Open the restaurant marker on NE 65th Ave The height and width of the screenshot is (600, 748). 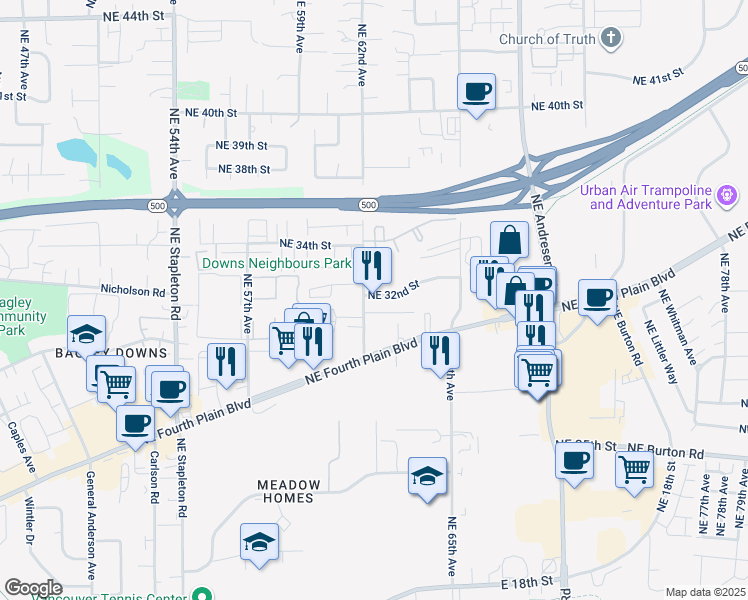440,350
